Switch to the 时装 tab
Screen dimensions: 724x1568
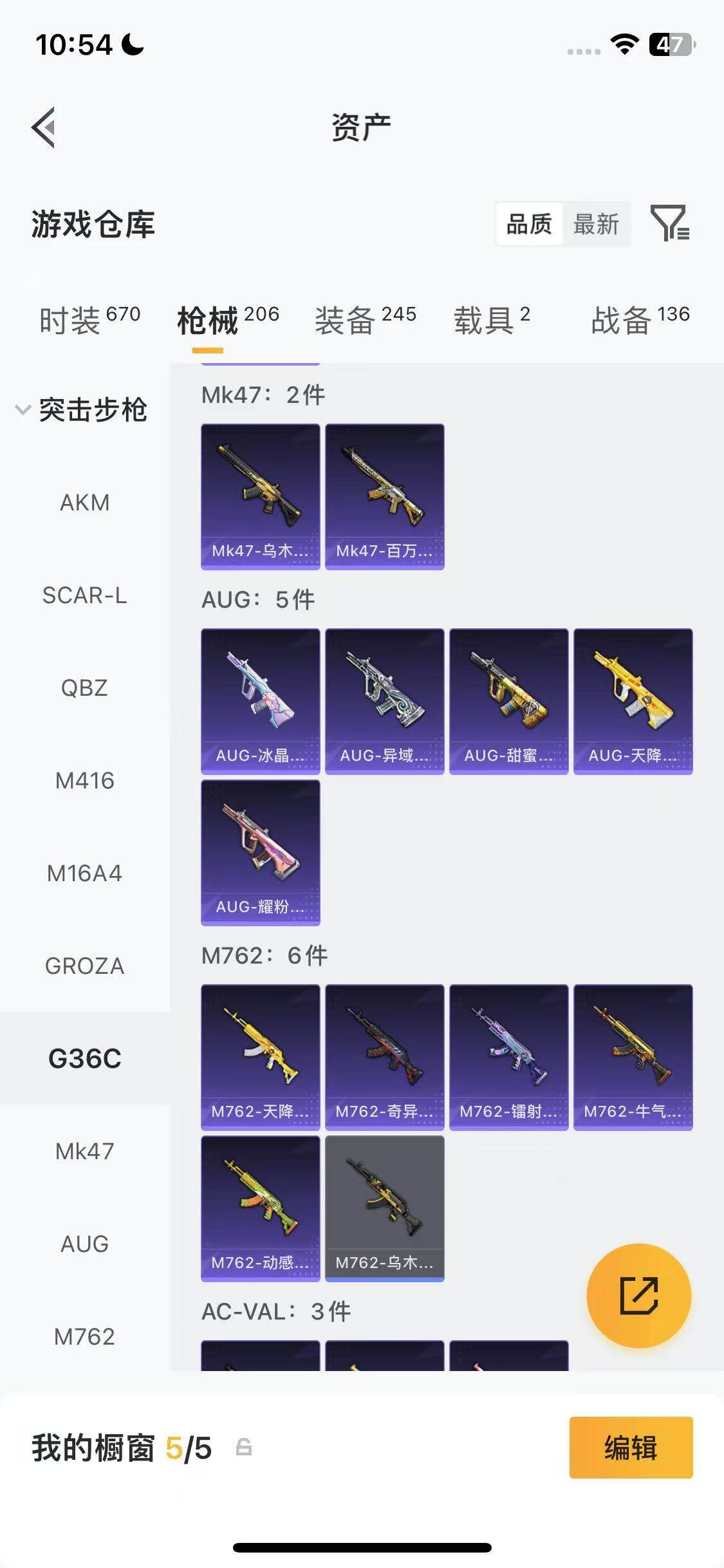coord(89,319)
